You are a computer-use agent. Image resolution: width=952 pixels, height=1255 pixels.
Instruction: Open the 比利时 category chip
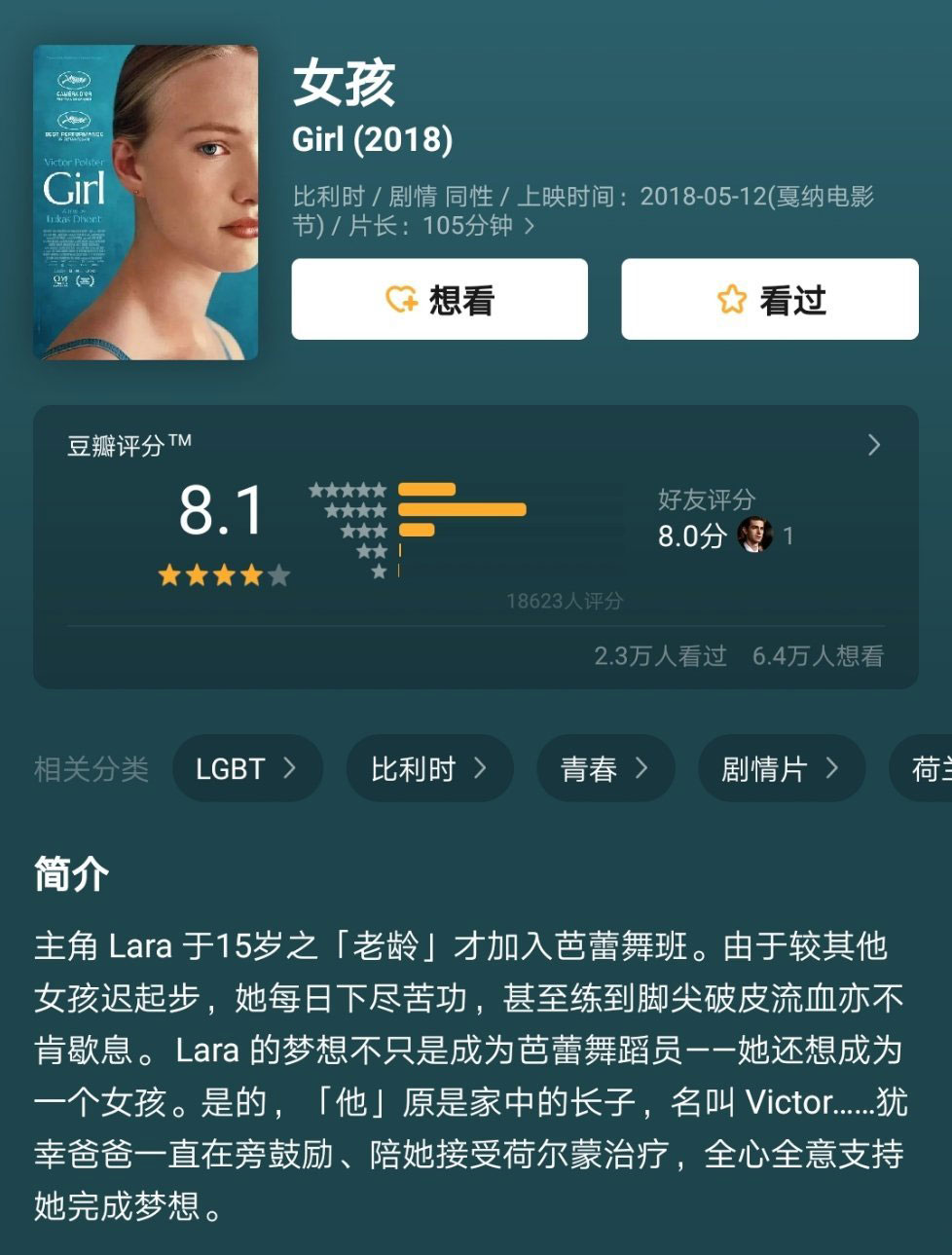tap(428, 769)
